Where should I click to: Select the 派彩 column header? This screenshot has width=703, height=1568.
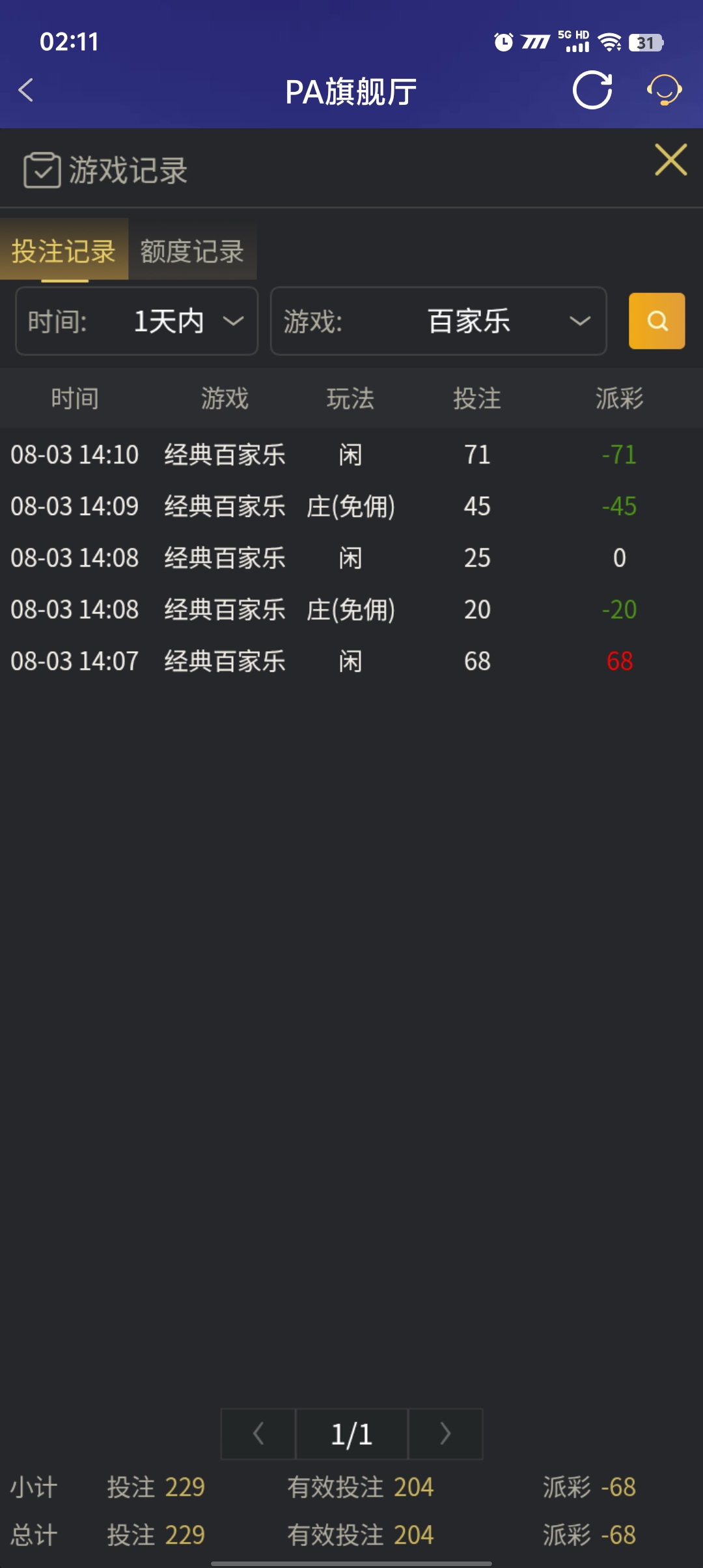[620, 399]
